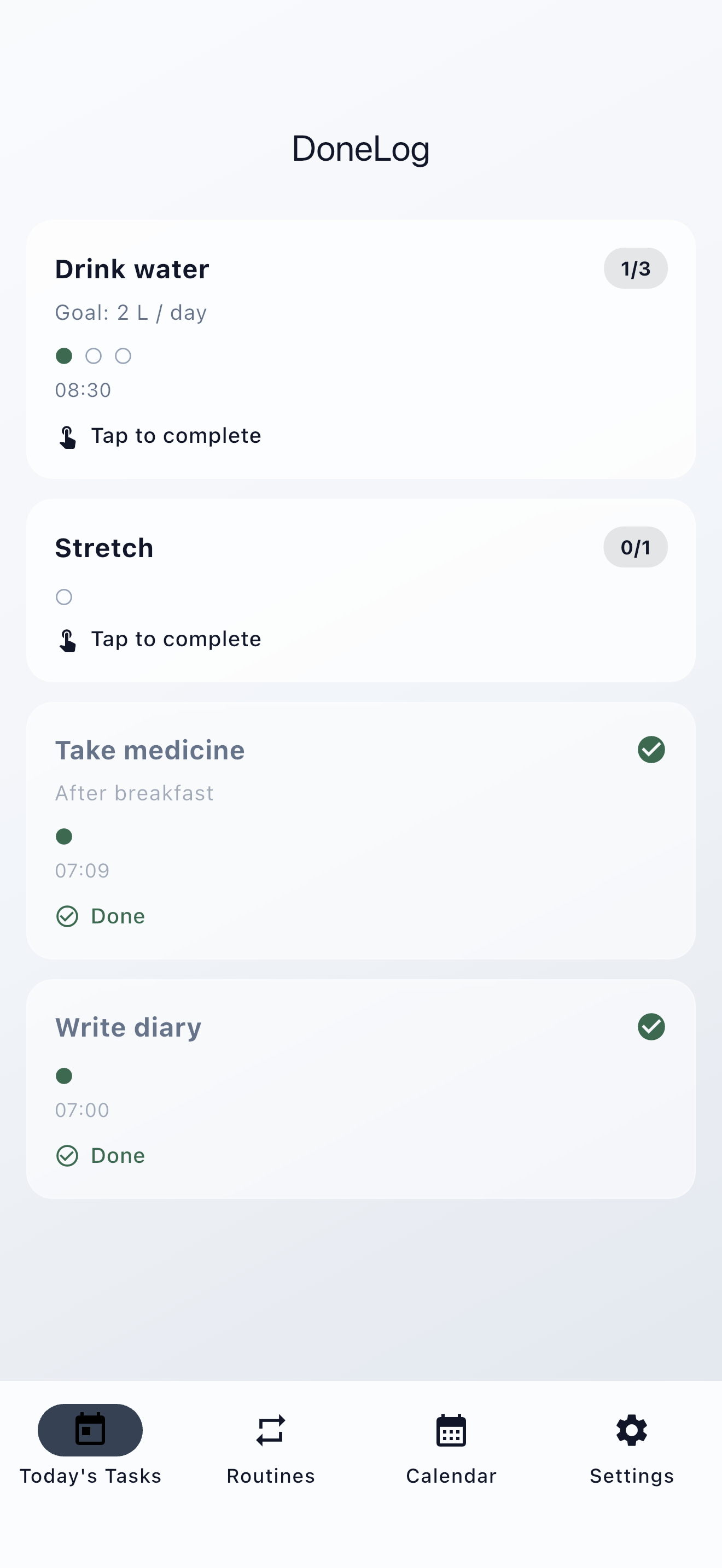Open the Routines tab via its repeat icon
Image resolution: width=722 pixels, height=1568 pixels.
[x=270, y=1430]
